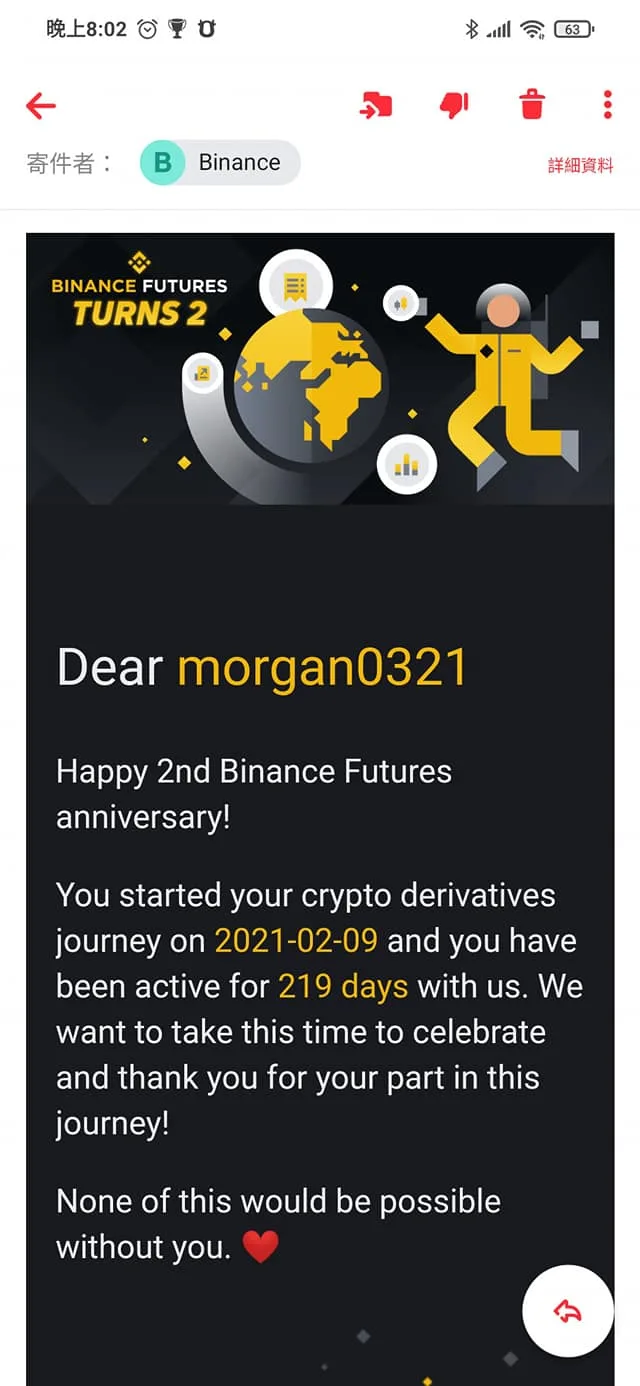Delete this email with the trash icon
The width and height of the screenshot is (640, 1386).
(x=531, y=105)
